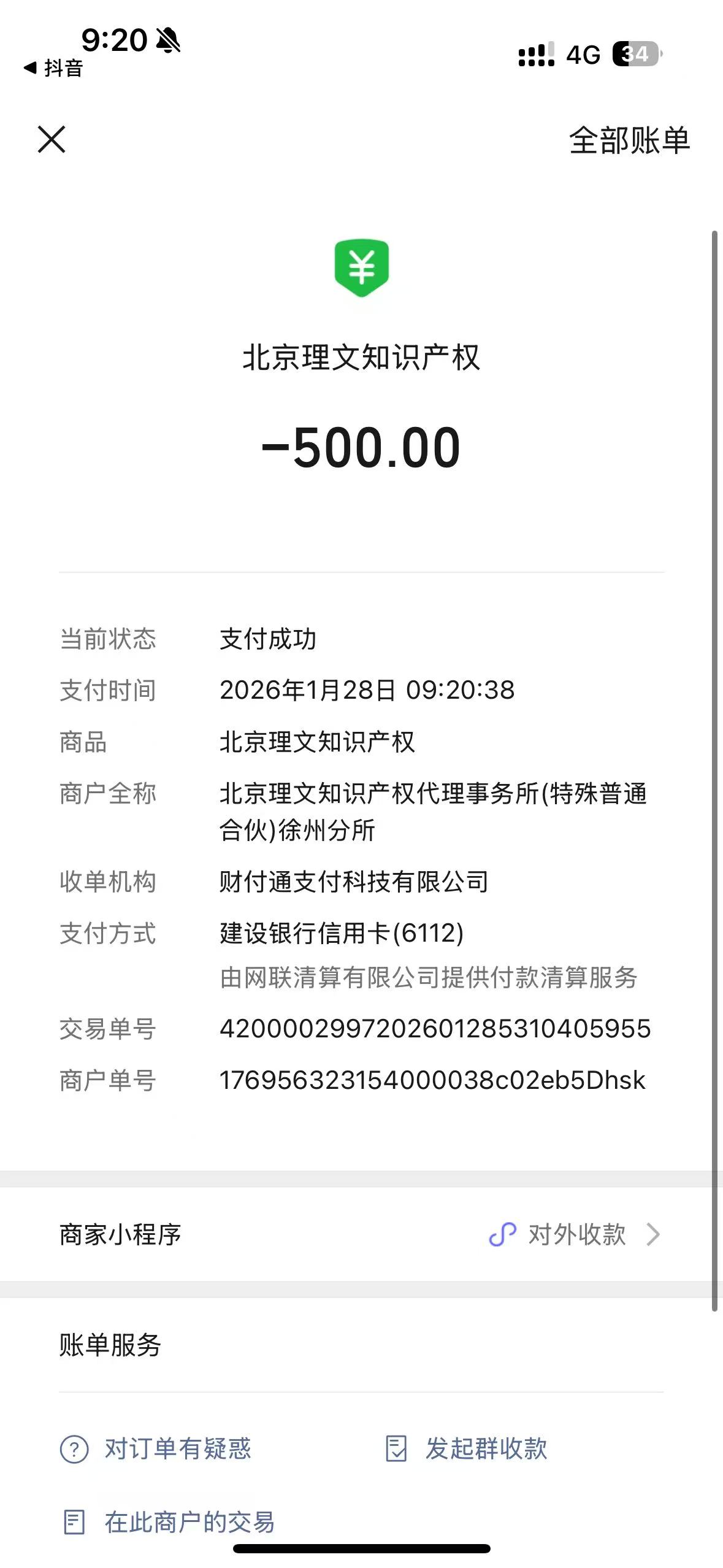Tap 对订单有疑惑 for order help
The height and width of the screenshot is (1568, 723).
pos(156,1449)
